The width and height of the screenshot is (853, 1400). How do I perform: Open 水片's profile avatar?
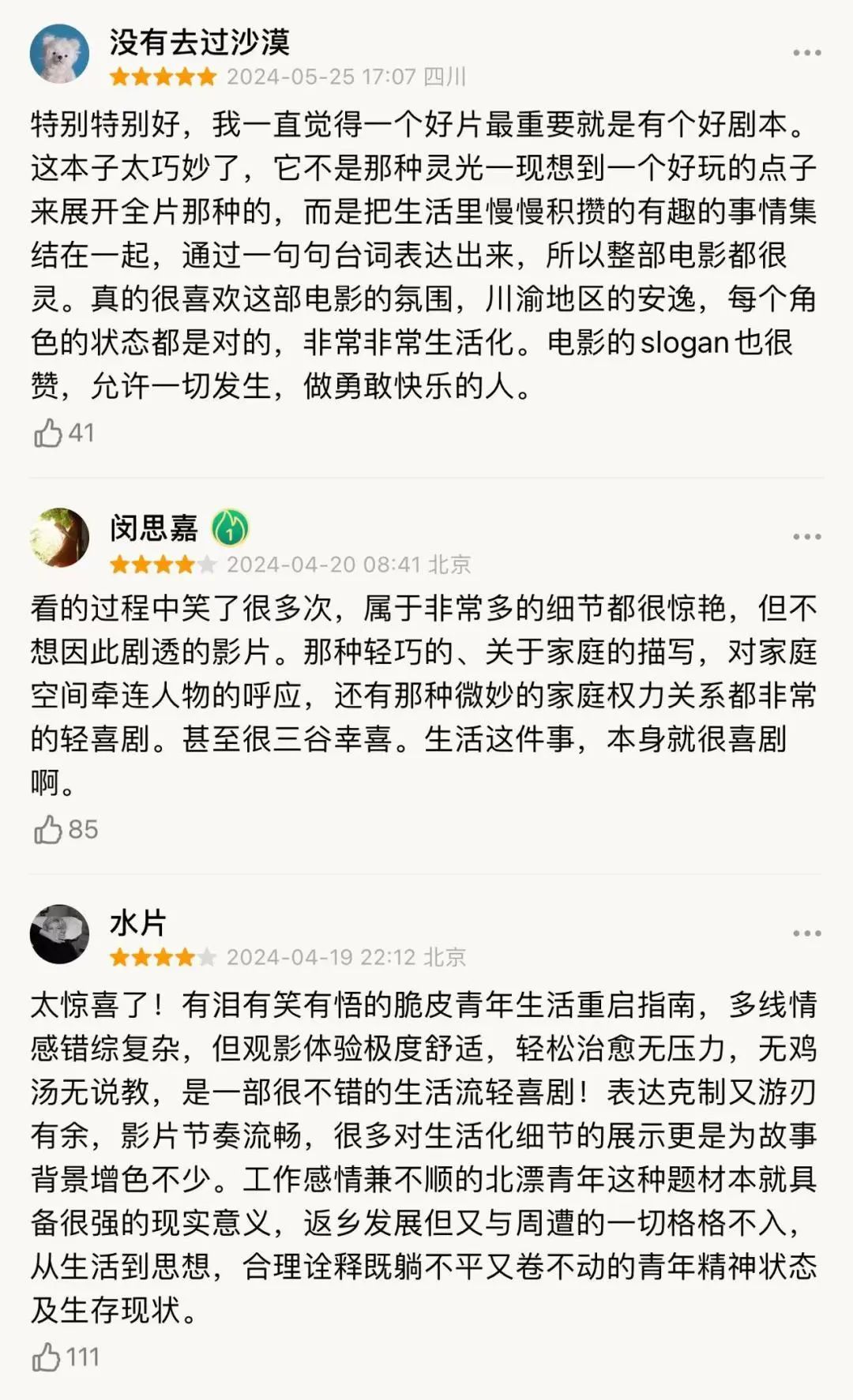pos(59,933)
